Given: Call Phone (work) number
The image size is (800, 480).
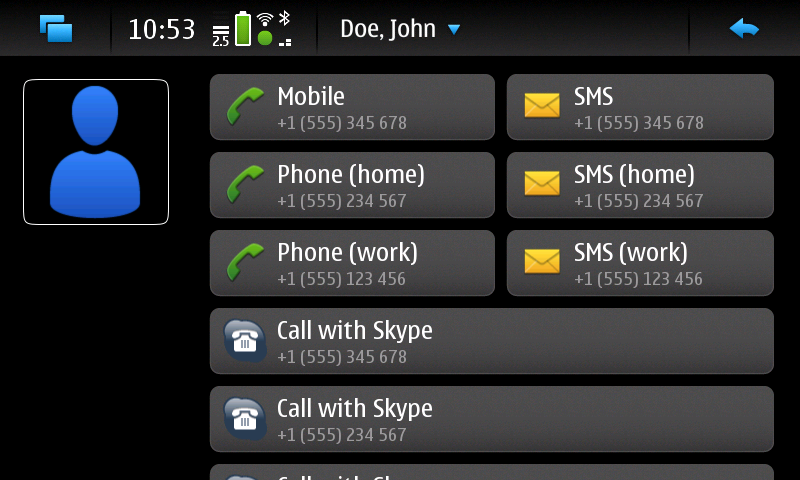Looking at the screenshot, I should pos(352,263).
